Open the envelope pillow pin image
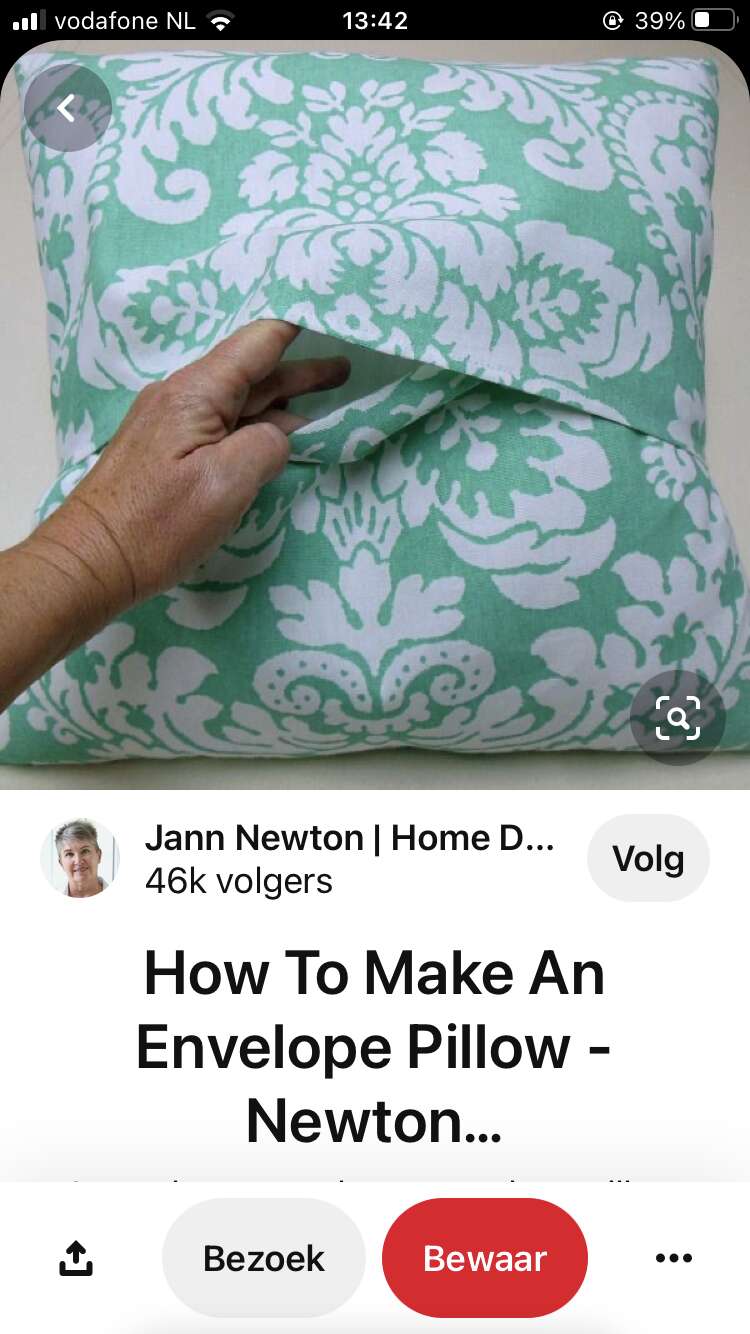 click(375, 415)
